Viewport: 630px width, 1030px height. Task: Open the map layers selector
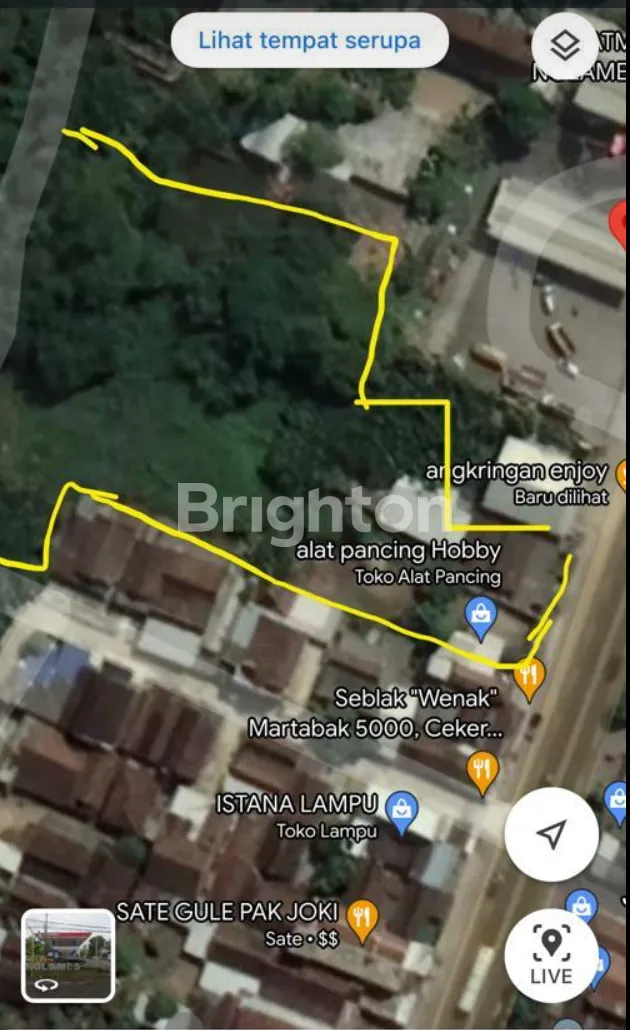[x=566, y=45]
